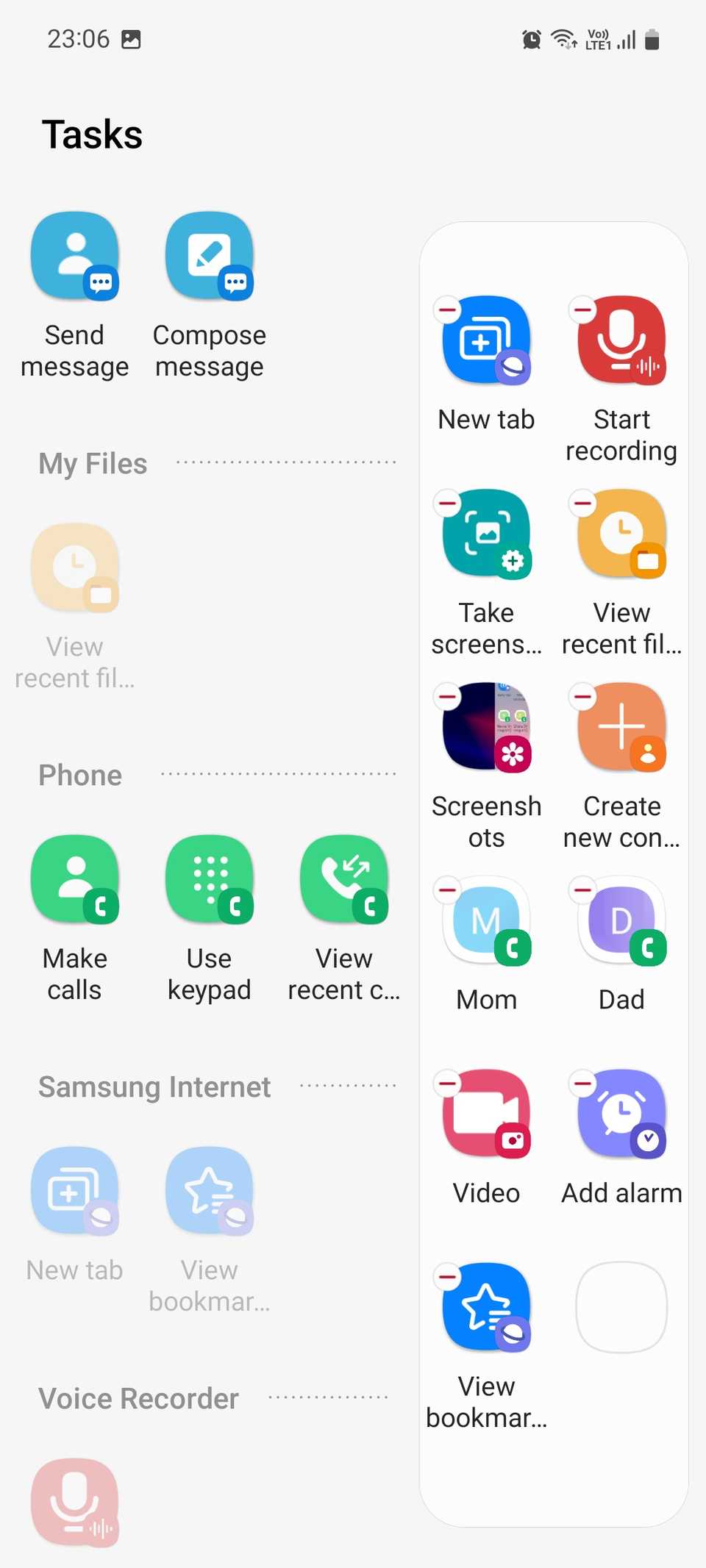
Task: Tap the Mom contact shortcut
Action: [486, 921]
